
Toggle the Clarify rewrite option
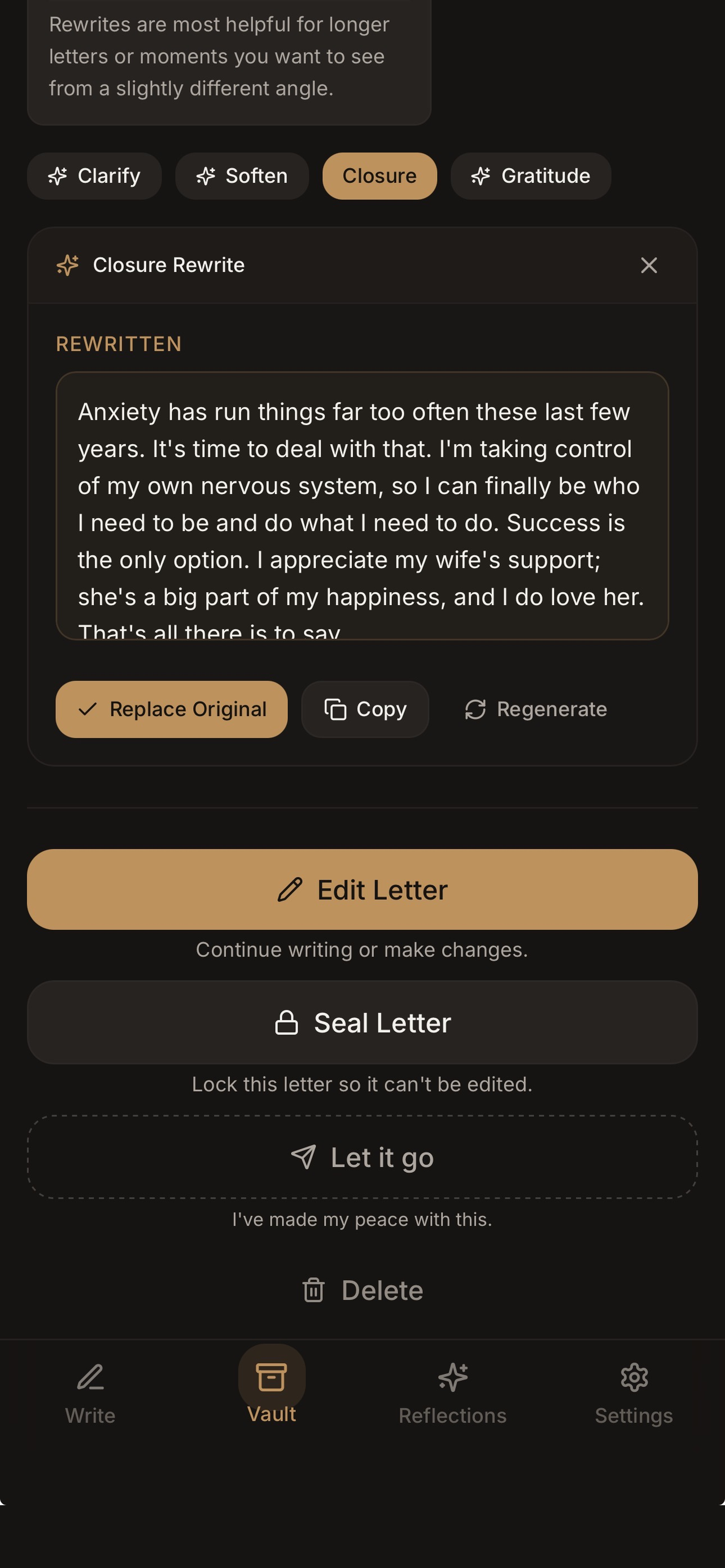[x=94, y=176]
